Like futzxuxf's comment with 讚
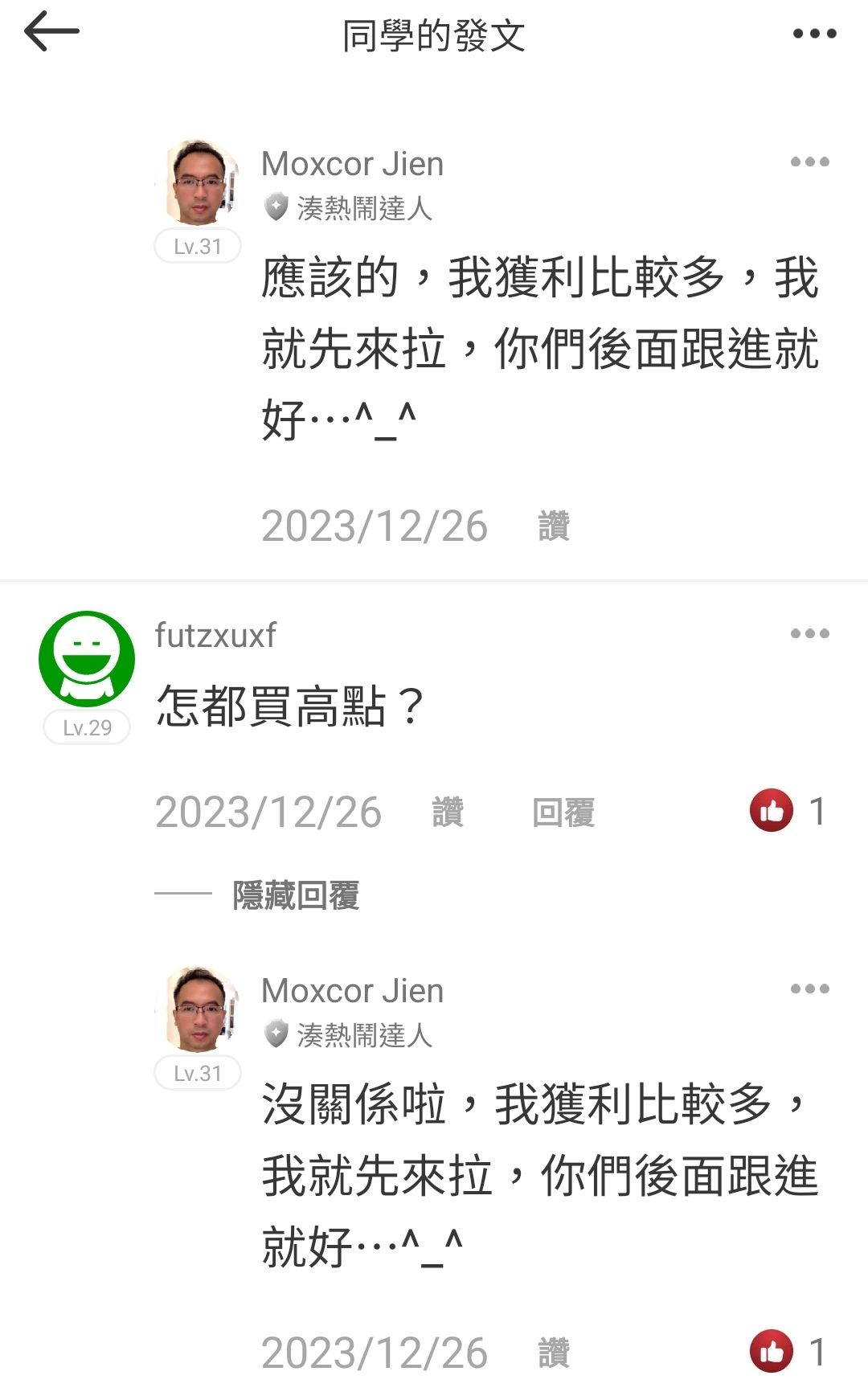 pos(448,812)
